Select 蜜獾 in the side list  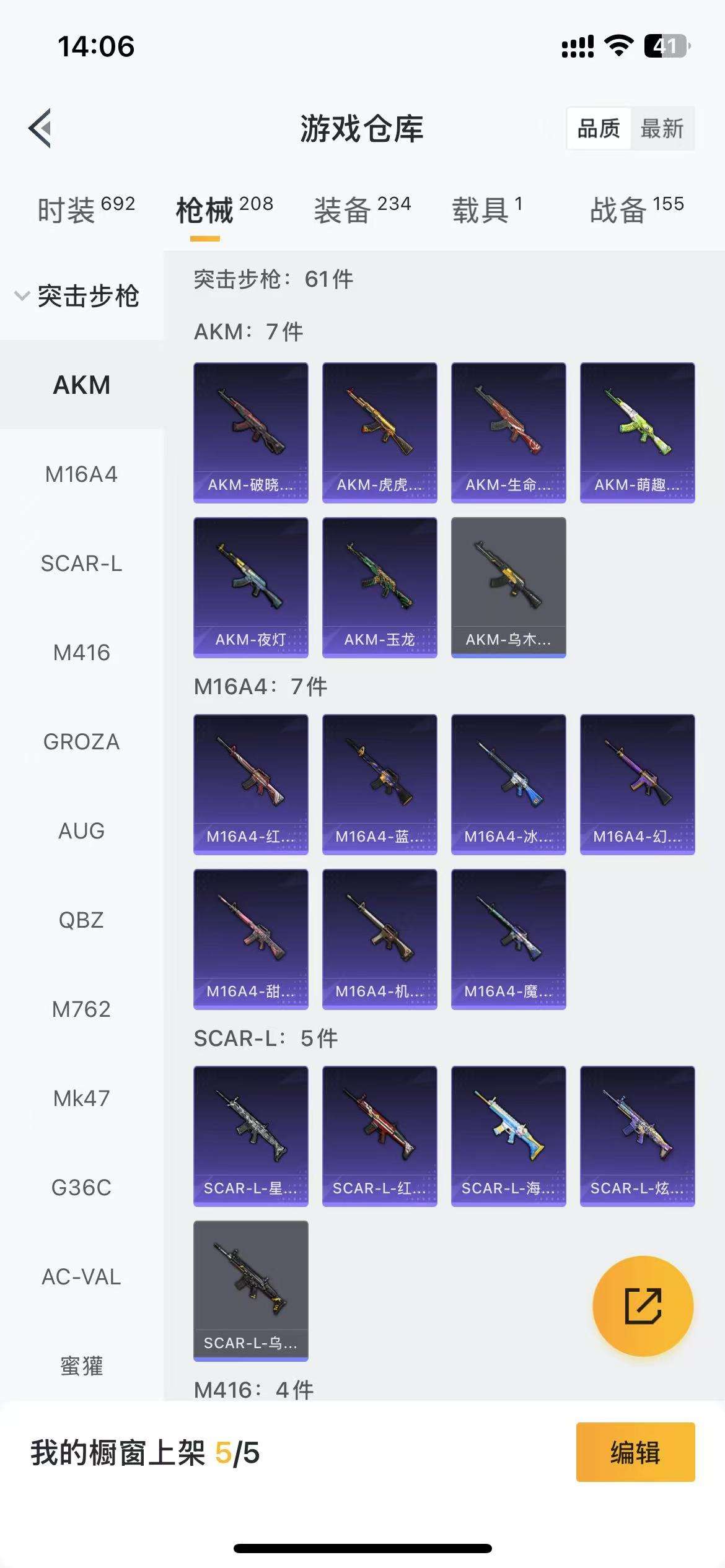[x=82, y=1365]
